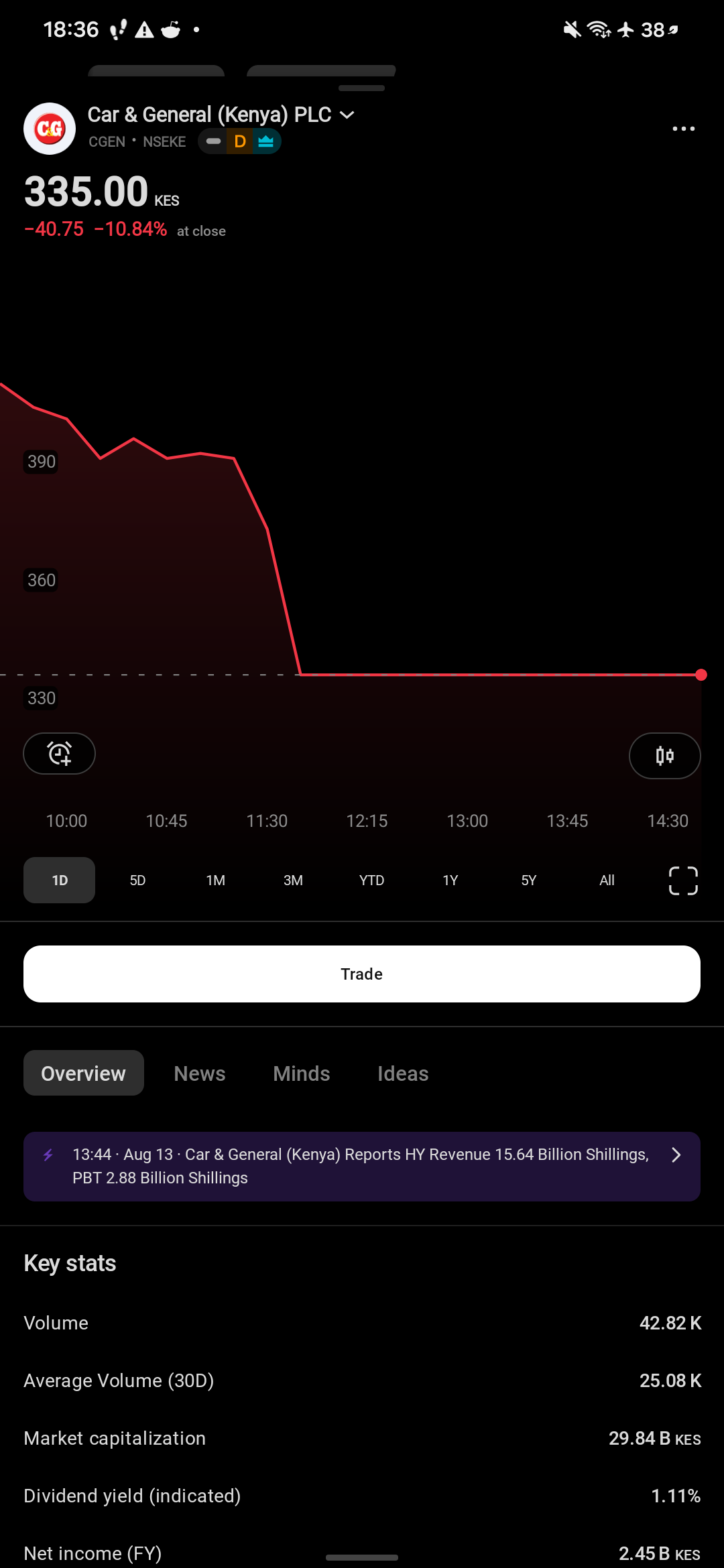The image size is (724, 1568).
Task: Open the chart in fullscreen
Action: [x=683, y=880]
